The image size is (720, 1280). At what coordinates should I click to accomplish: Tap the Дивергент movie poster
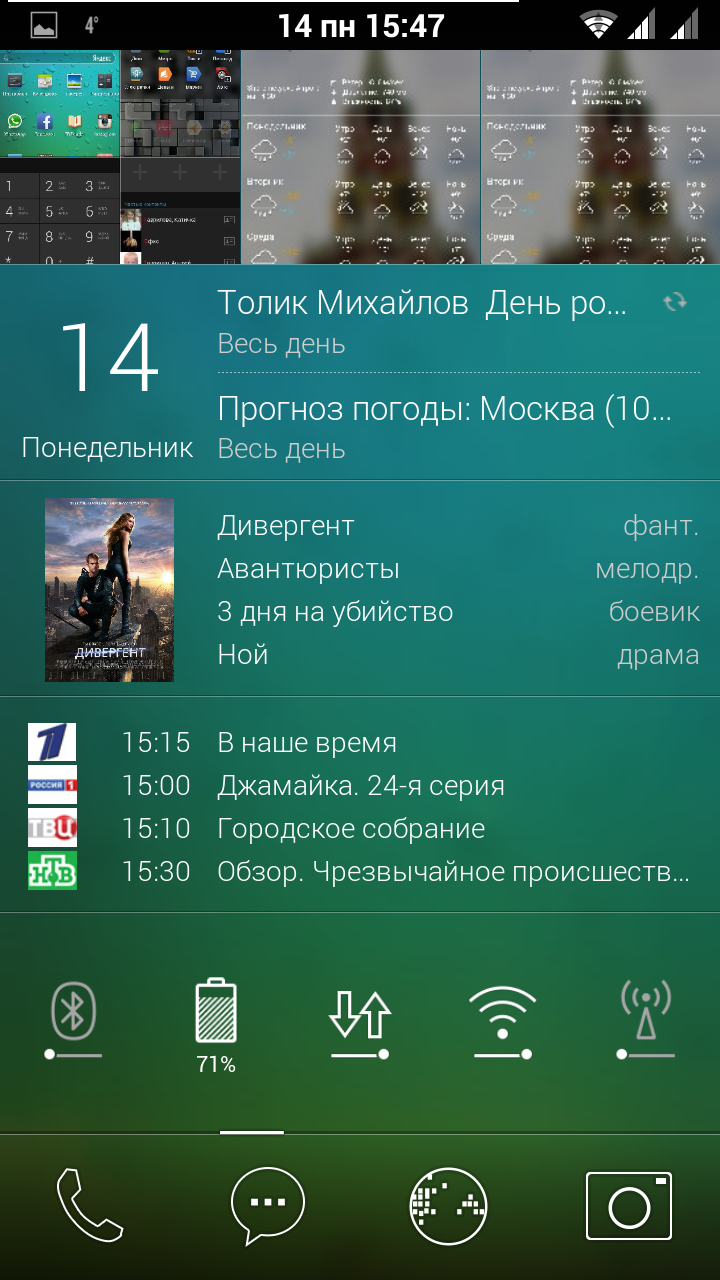tap(109, 590)
